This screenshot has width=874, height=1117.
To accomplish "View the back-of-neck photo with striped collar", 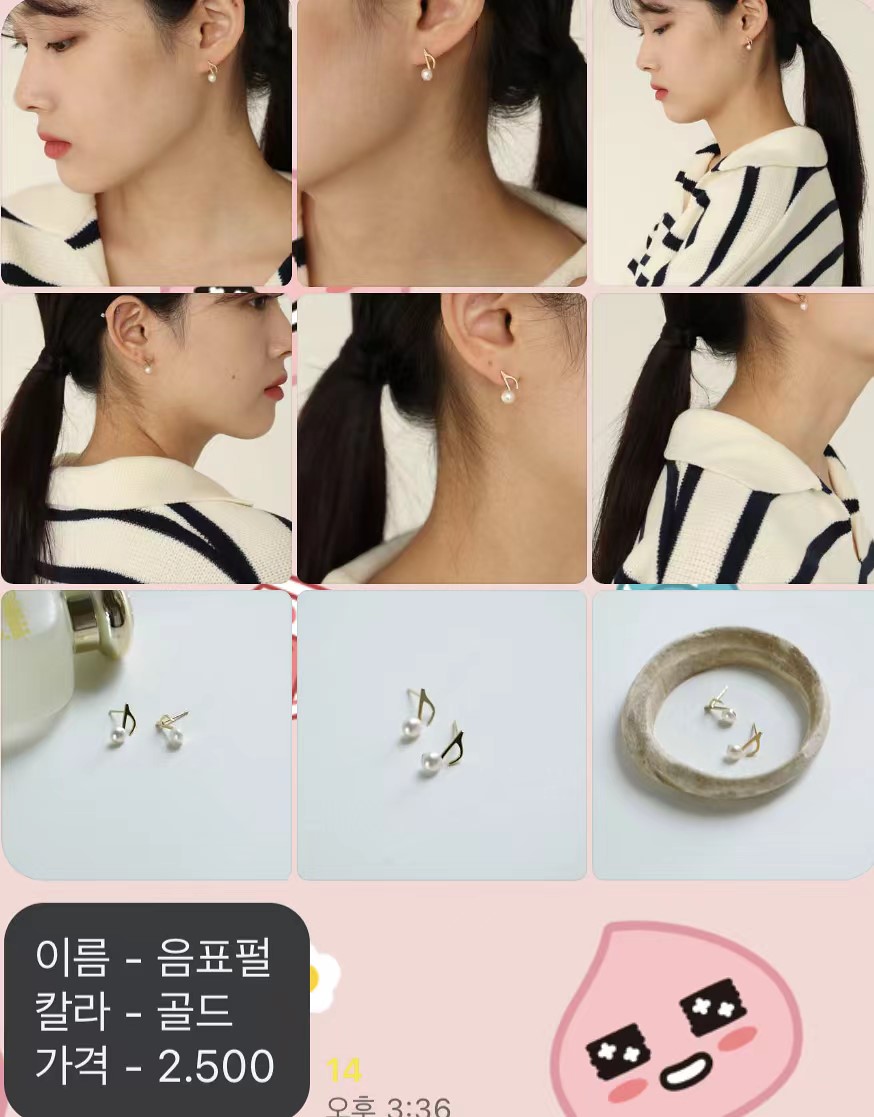I will (732, 438).
